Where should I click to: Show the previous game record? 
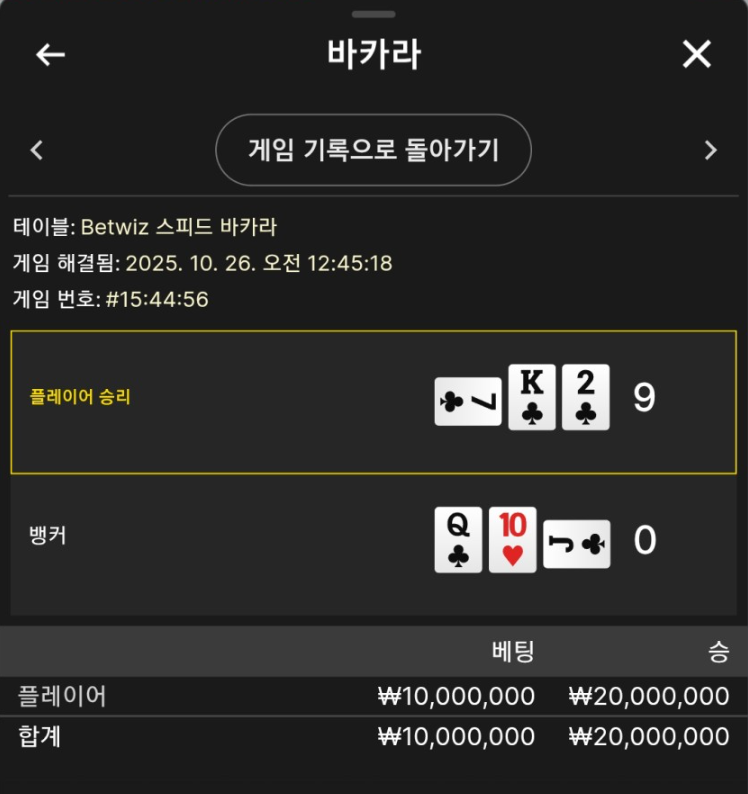coord(37,150)
